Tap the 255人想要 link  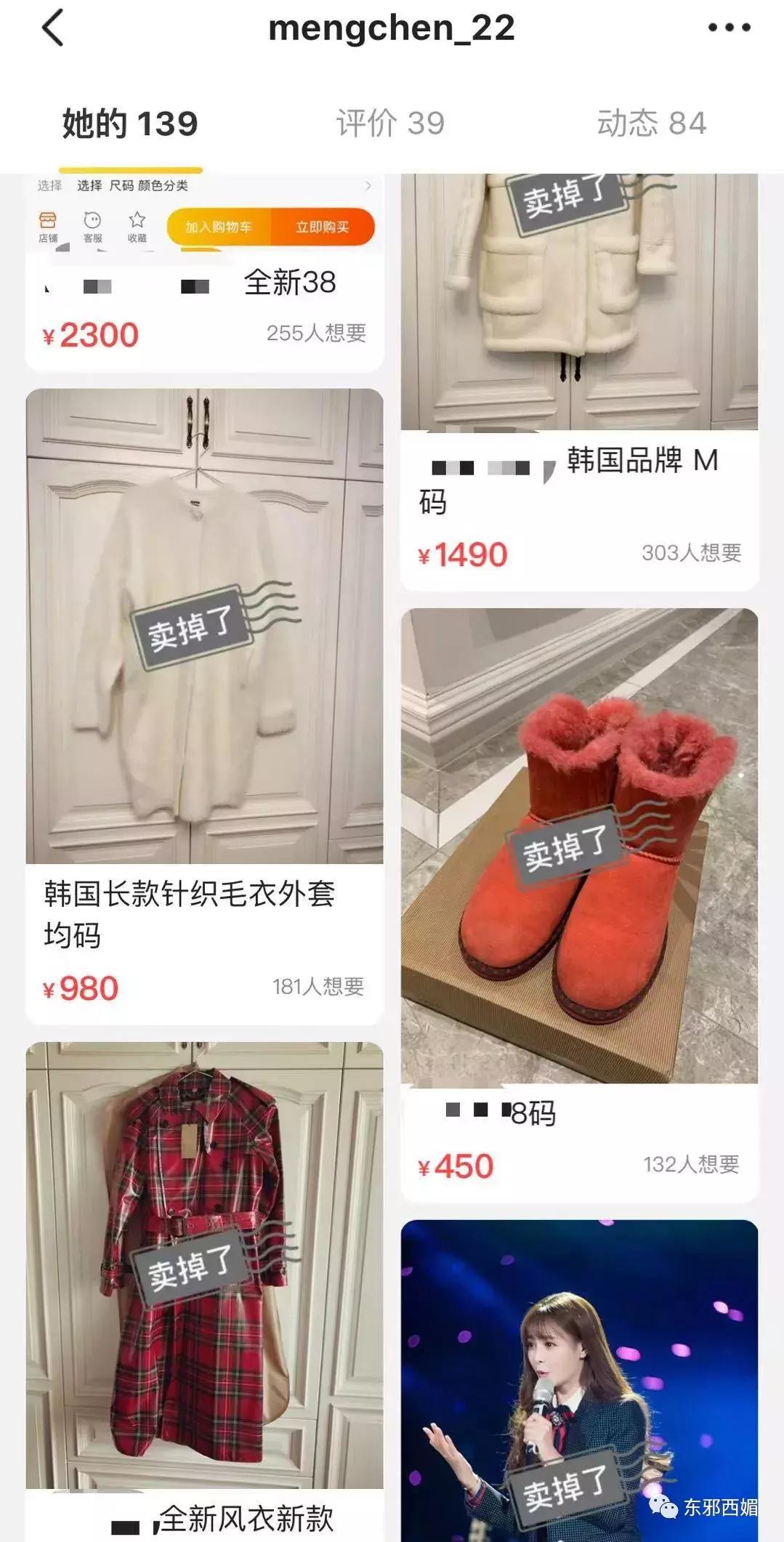pos(317,334)
